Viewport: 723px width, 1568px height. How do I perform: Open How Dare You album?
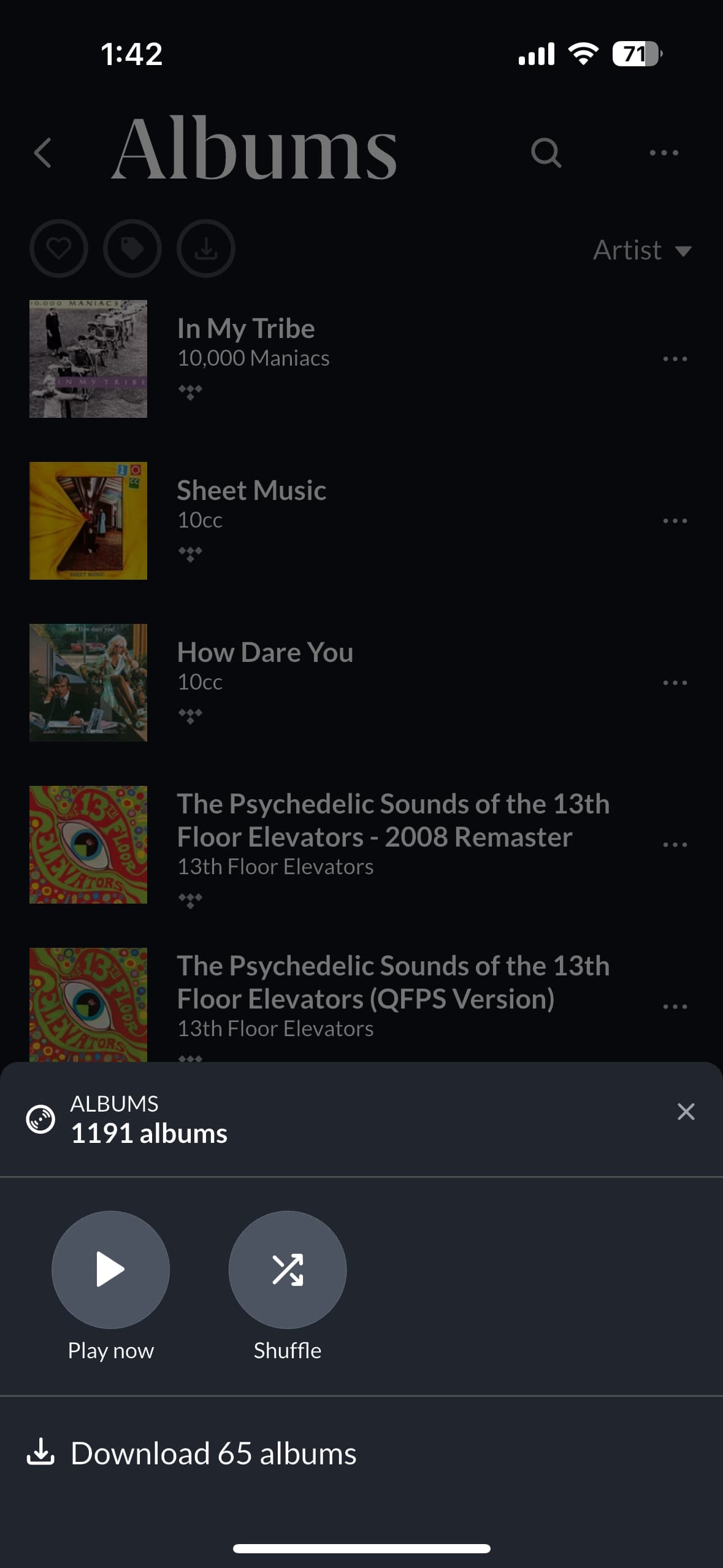(265, 653)
